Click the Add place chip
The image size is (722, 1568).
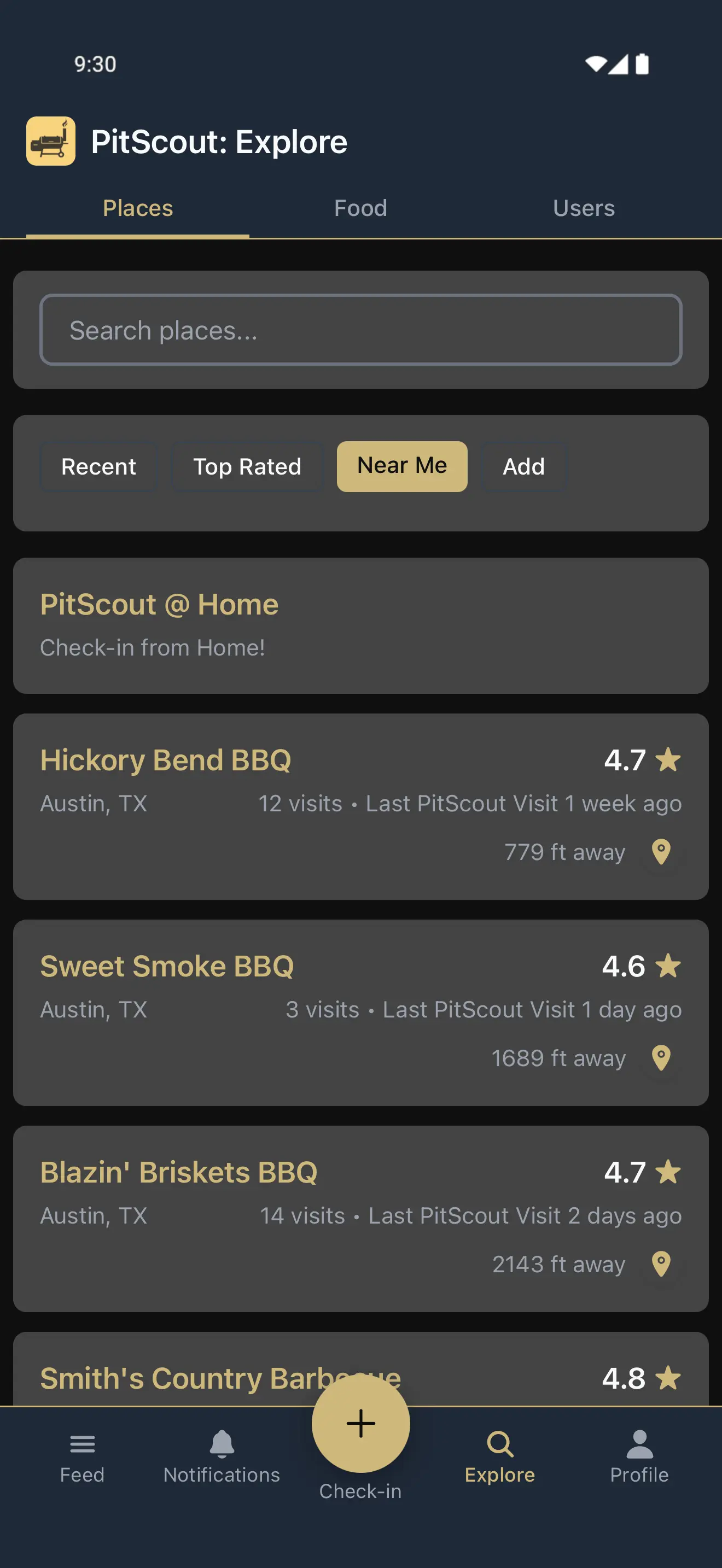coord(523,466)
